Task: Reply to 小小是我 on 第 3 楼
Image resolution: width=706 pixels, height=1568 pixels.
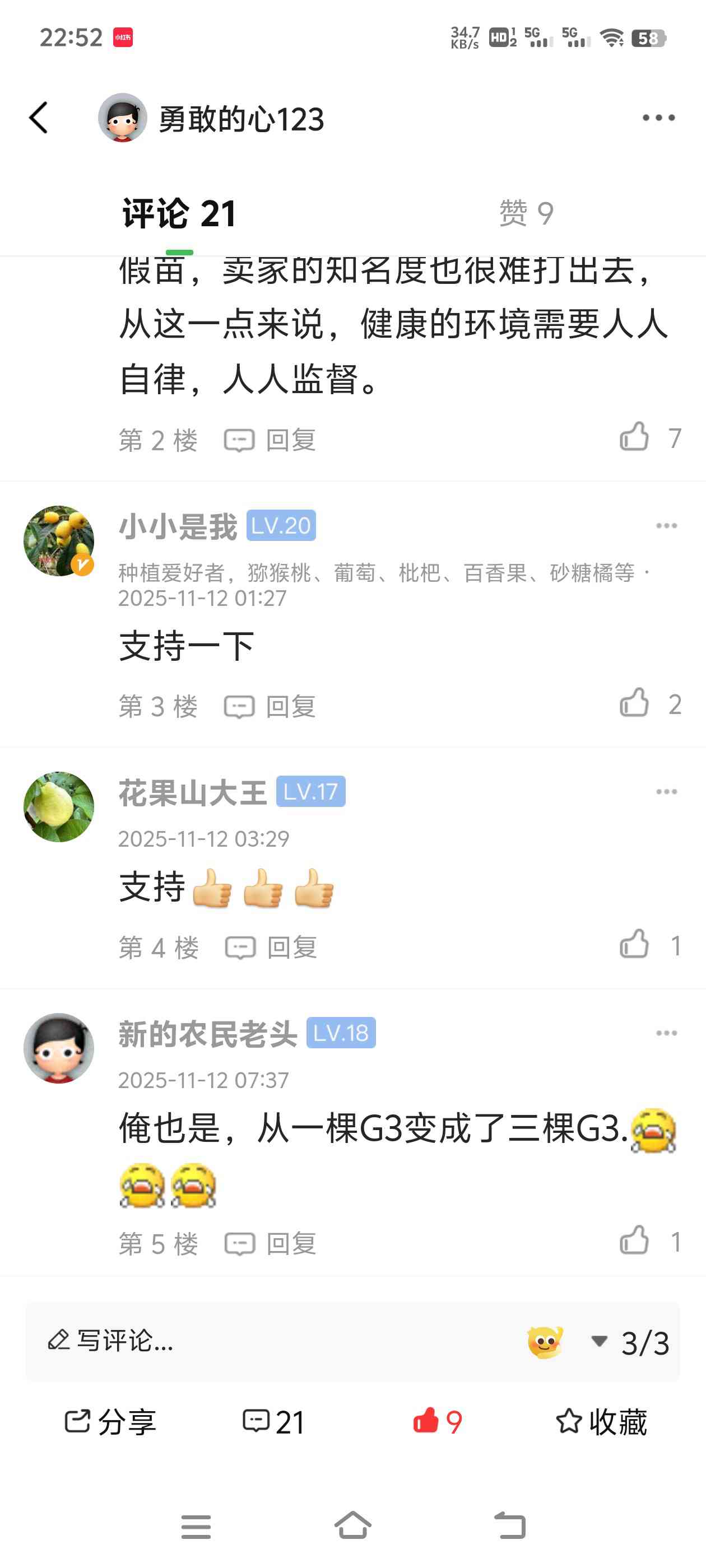Action: 270,707
